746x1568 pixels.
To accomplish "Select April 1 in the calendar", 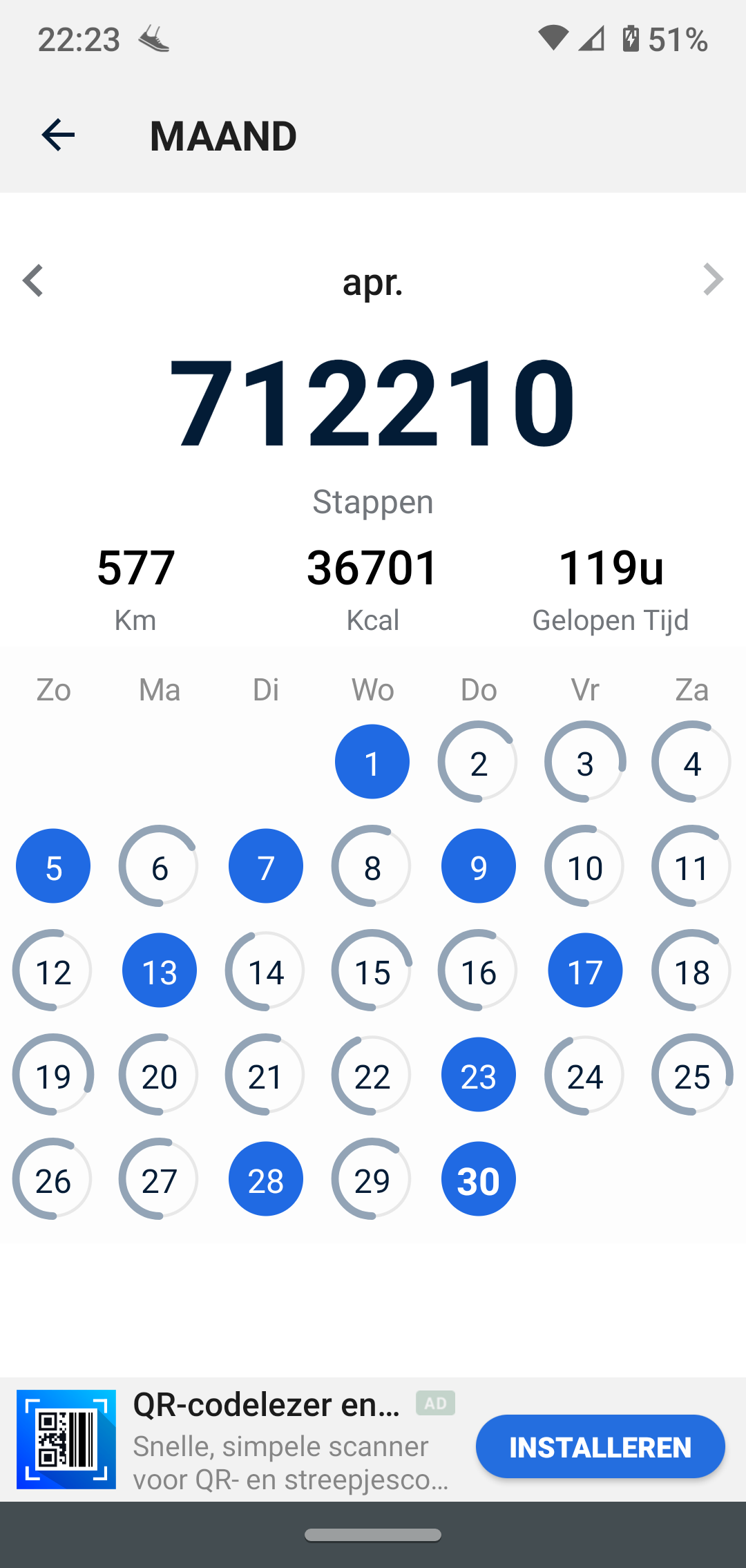I will 372,762.
